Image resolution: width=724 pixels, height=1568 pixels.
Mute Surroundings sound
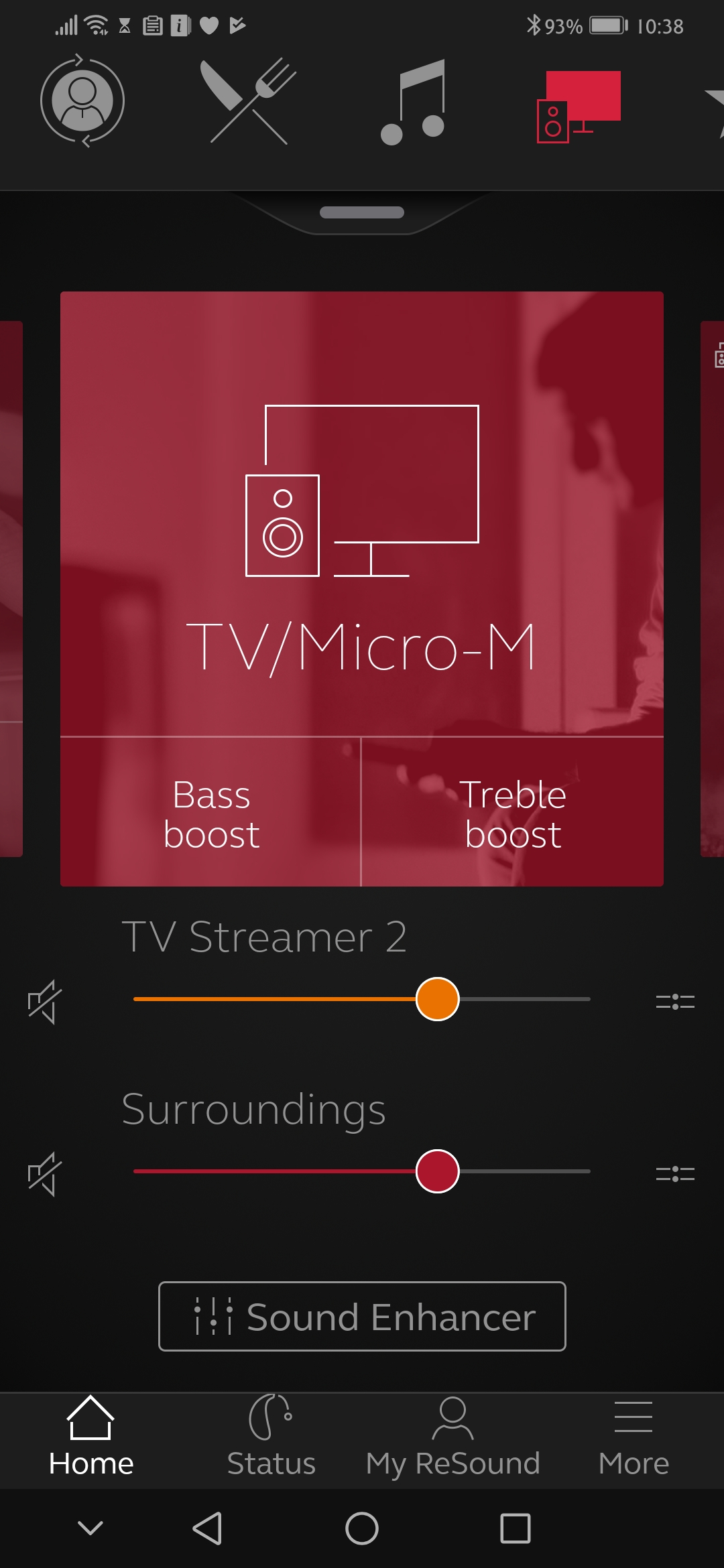45,1174
